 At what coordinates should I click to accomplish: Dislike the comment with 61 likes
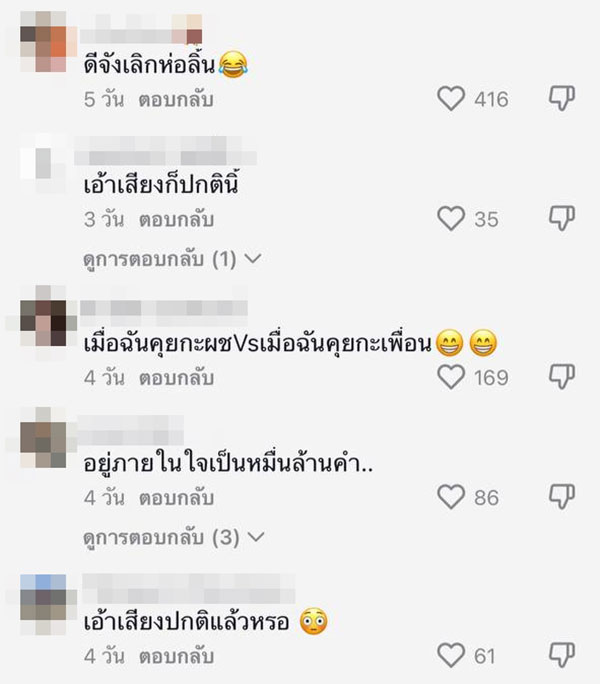tap(563, 656)
